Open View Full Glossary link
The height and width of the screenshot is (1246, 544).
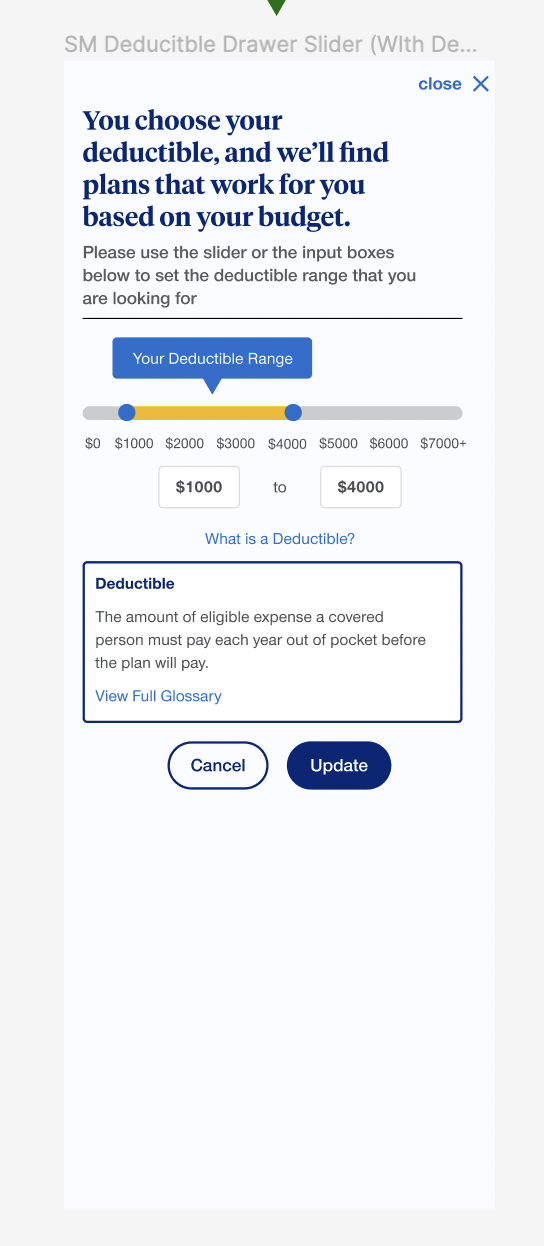158,696
